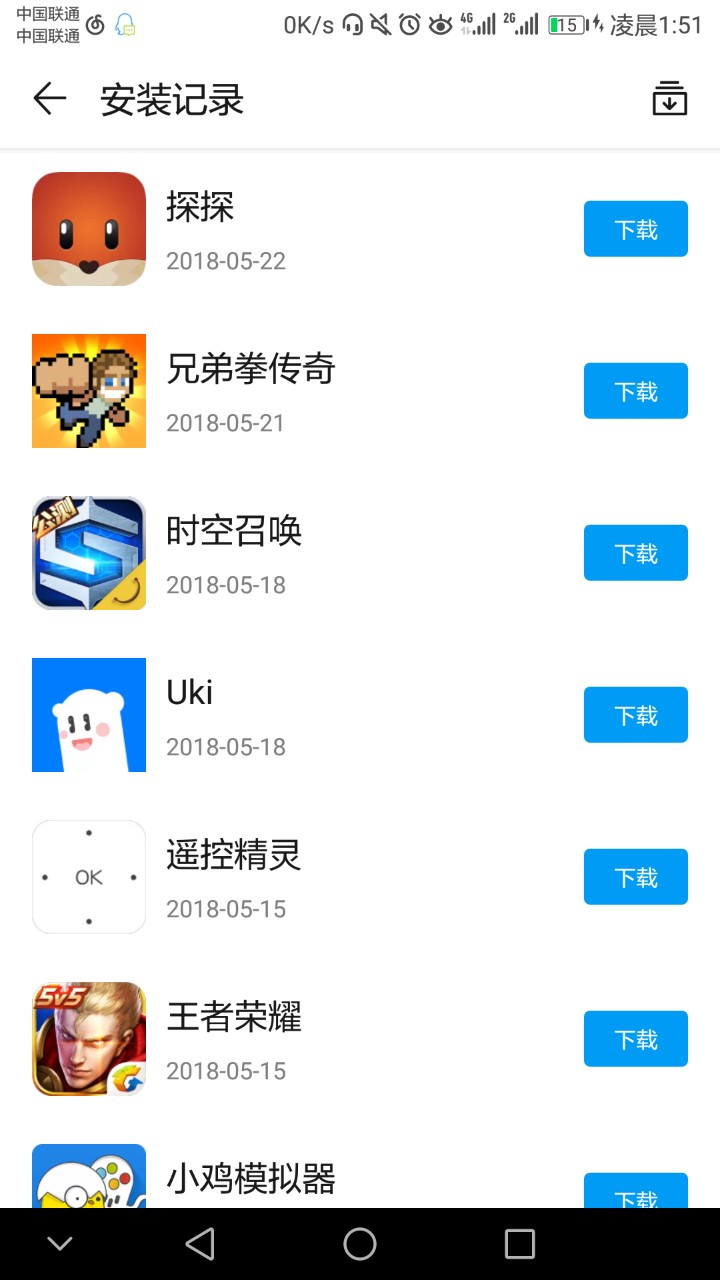View 兄弟拳传奇 details

pos(250,370)
